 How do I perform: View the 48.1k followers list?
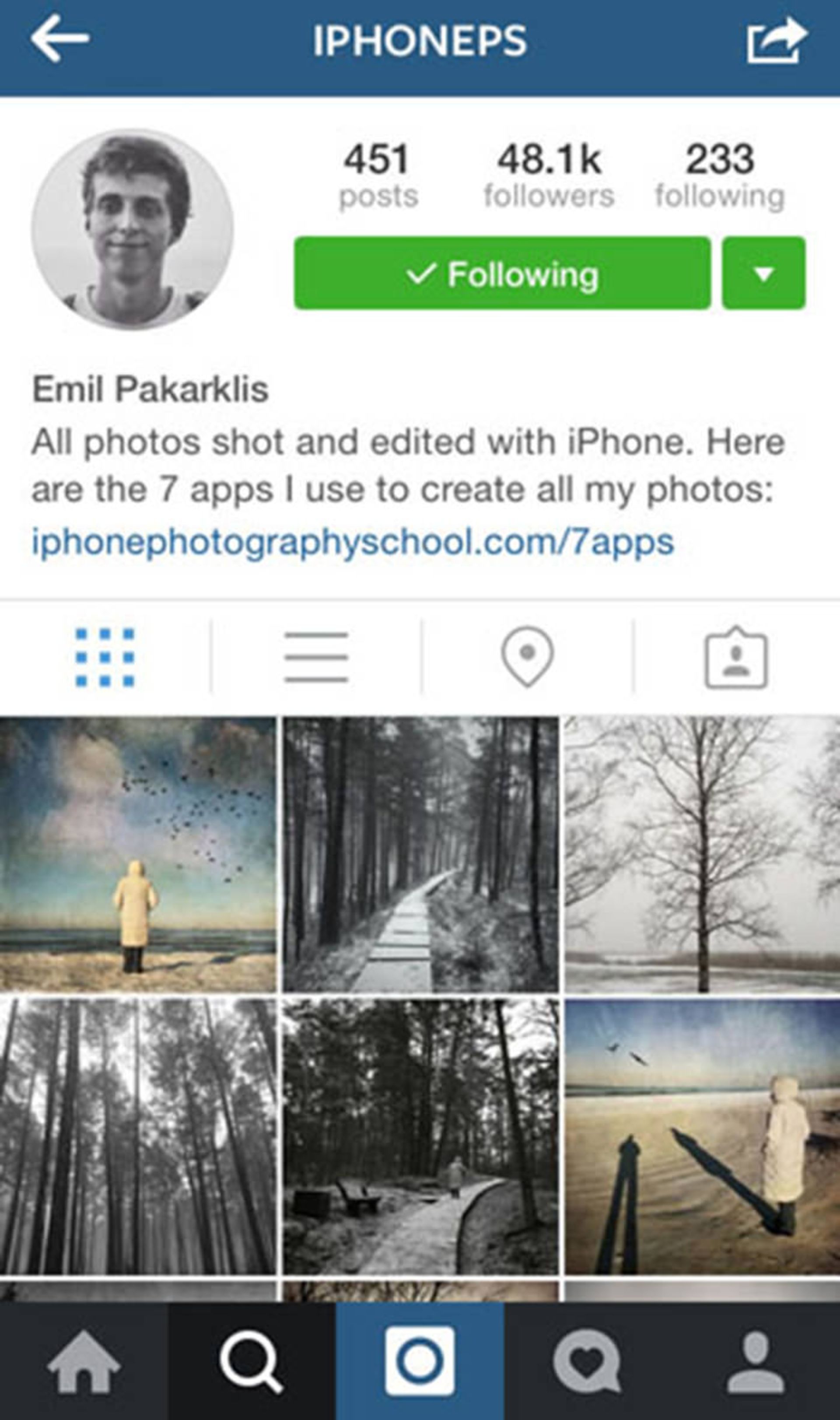coord(549,175)
